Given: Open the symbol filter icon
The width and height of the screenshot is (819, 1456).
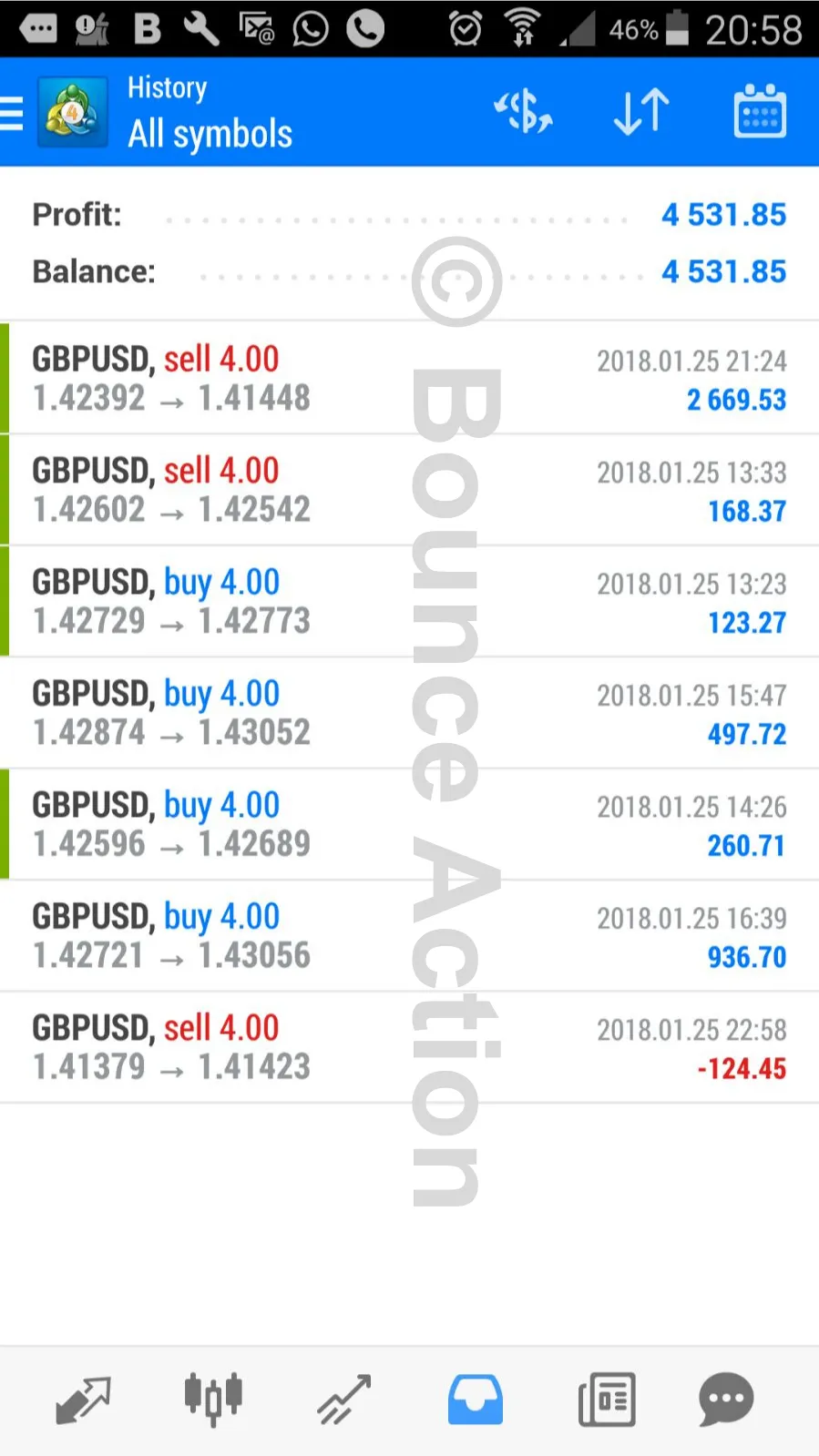Looking at the screenshot, I should tap(523, 112).
